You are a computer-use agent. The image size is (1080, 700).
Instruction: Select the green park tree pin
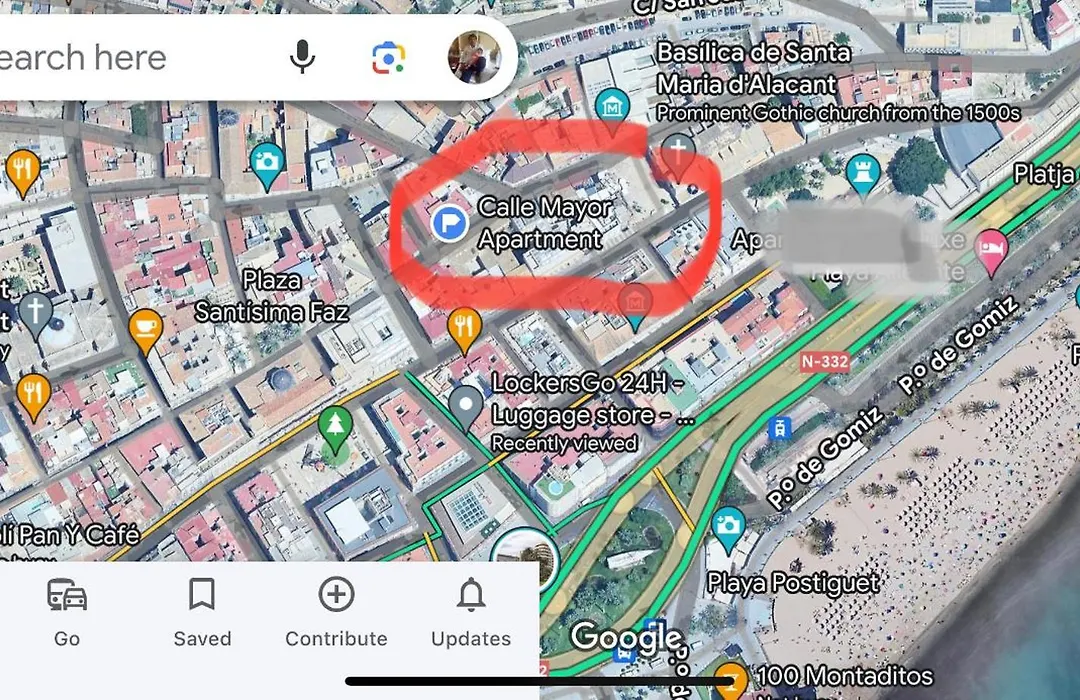[335, 425]
